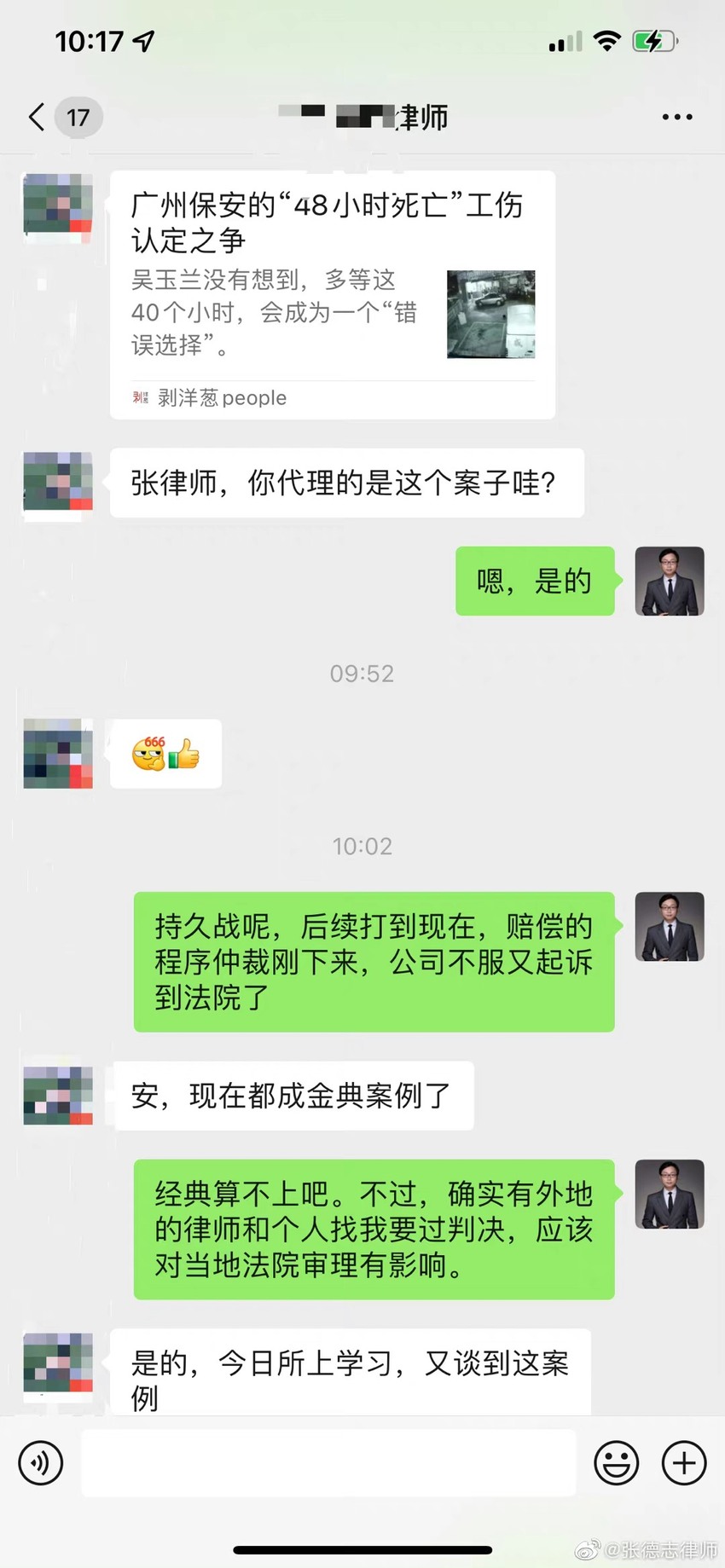Tap the message text input field
The width and height of the screenshot is (725, 1568).
[x=328, y=1463]
